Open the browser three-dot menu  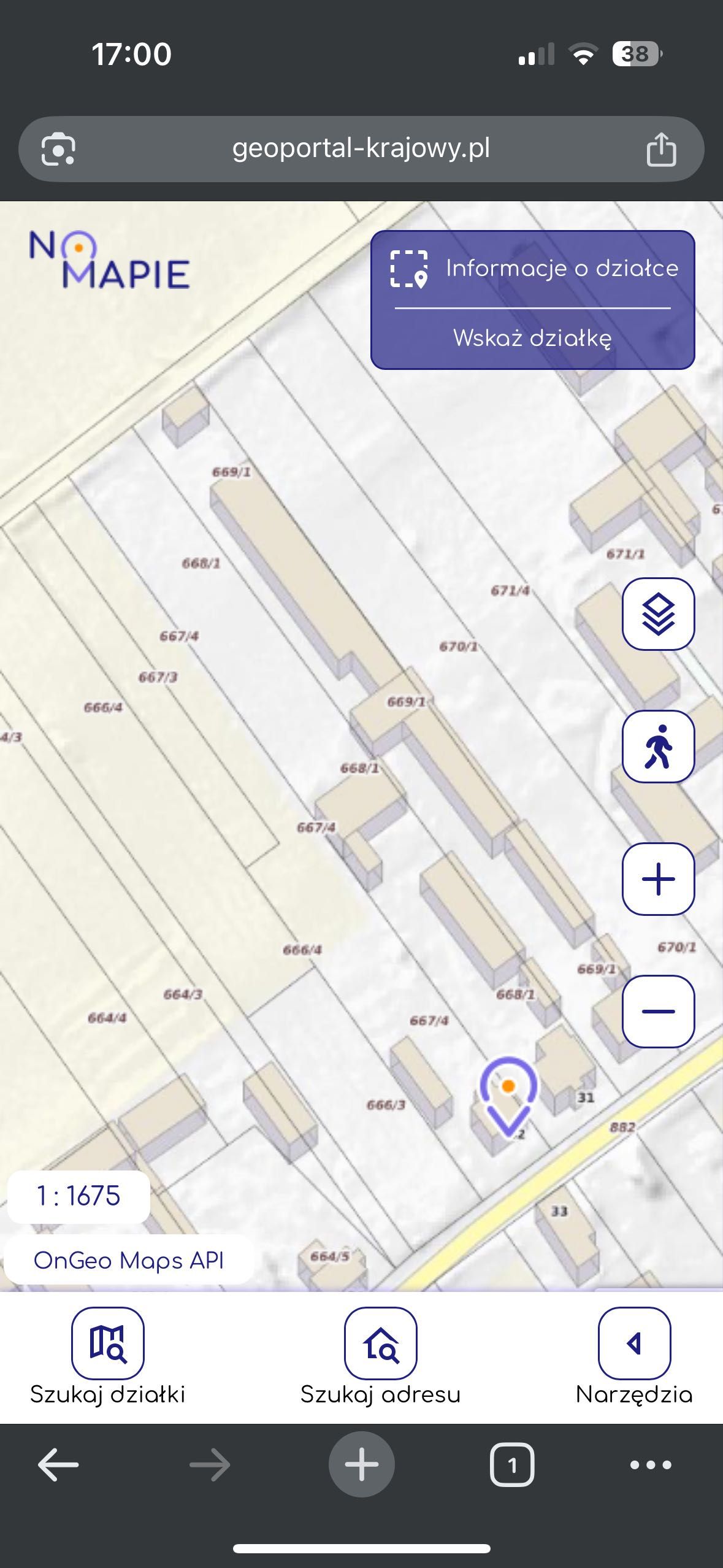pos(651,1465)
